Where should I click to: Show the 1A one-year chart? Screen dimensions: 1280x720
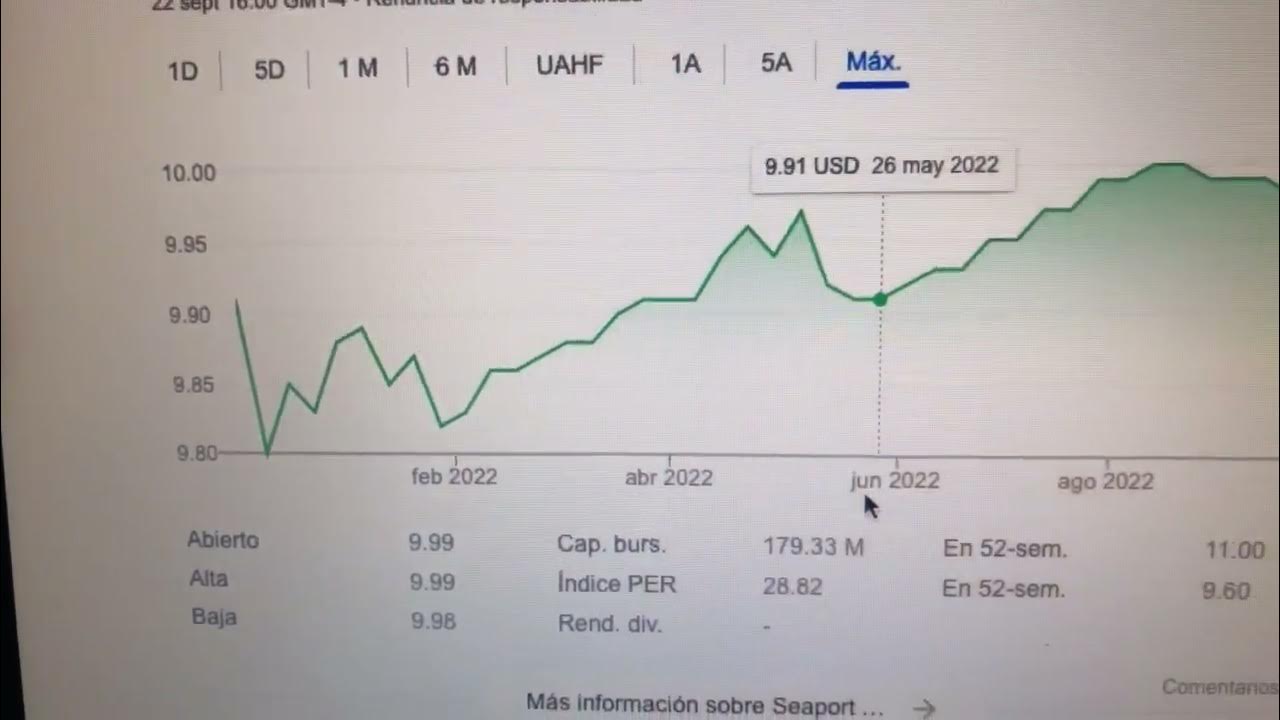pos(685,64)
